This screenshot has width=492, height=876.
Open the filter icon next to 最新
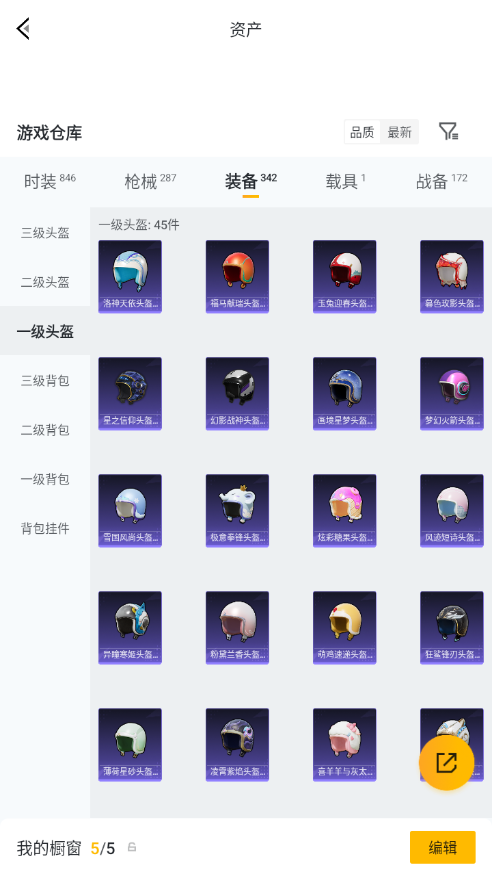(448, 132)
